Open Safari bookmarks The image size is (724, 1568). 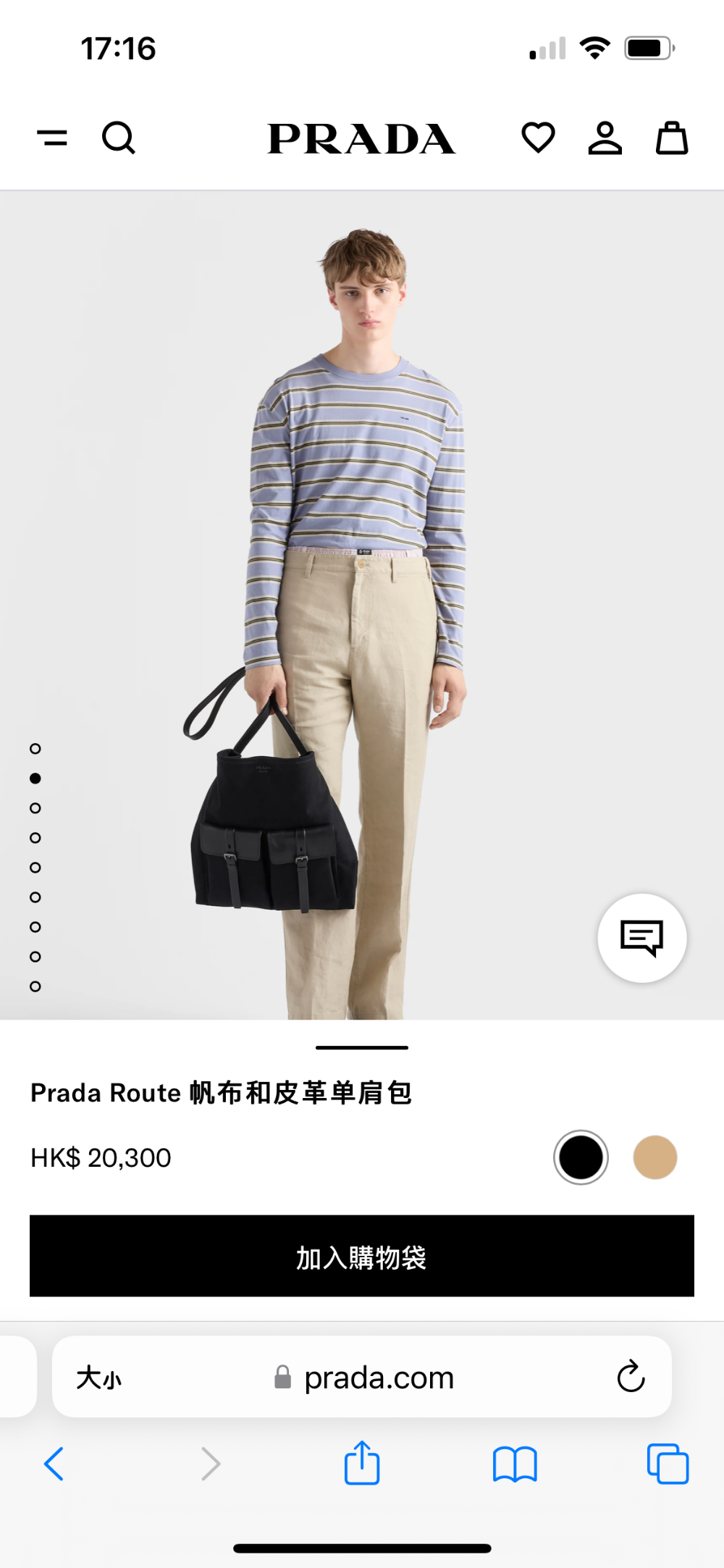point(515,1464)
